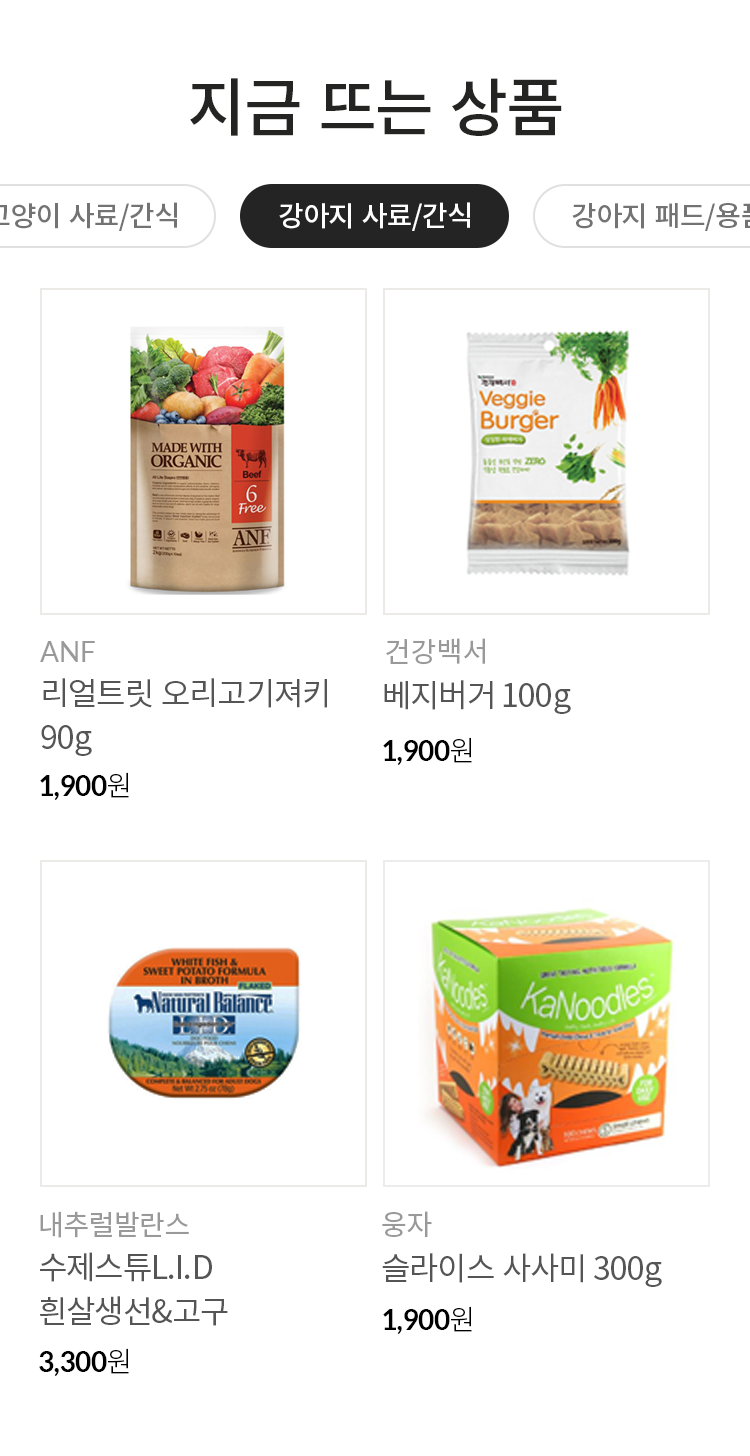Switch to the 고양이 사료/간식 category
The height and width of the screenshot is (1456, 750).
tap(100, 215)
